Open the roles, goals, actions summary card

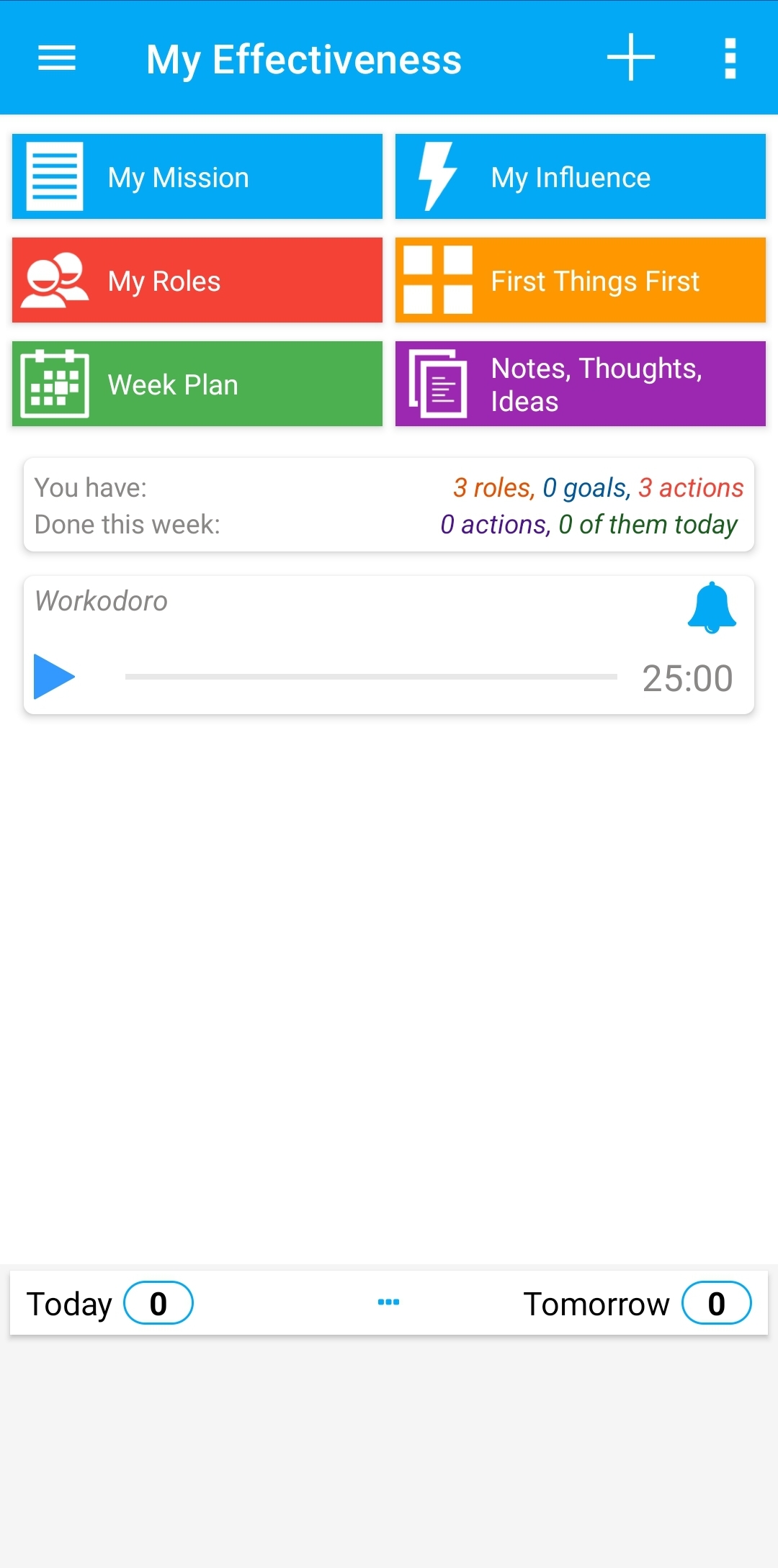click(389, 505)
